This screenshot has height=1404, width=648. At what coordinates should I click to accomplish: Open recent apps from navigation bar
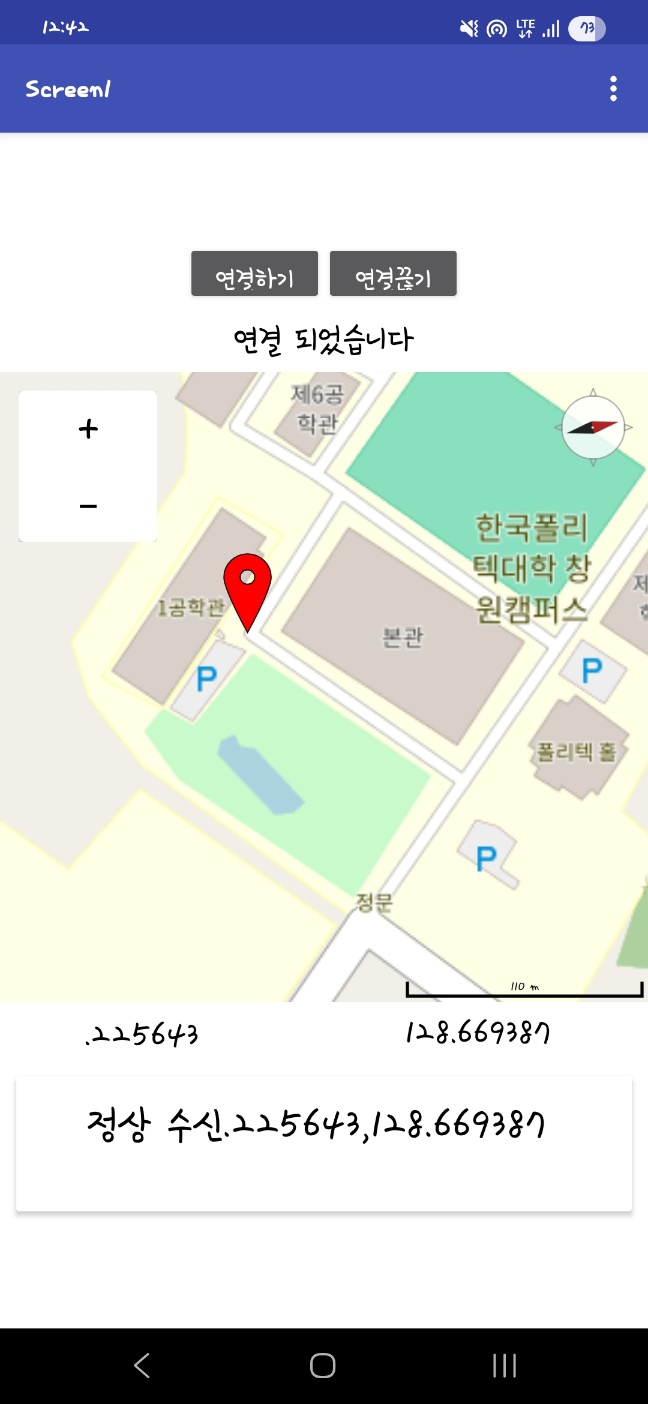click(x=504, y=1365)
